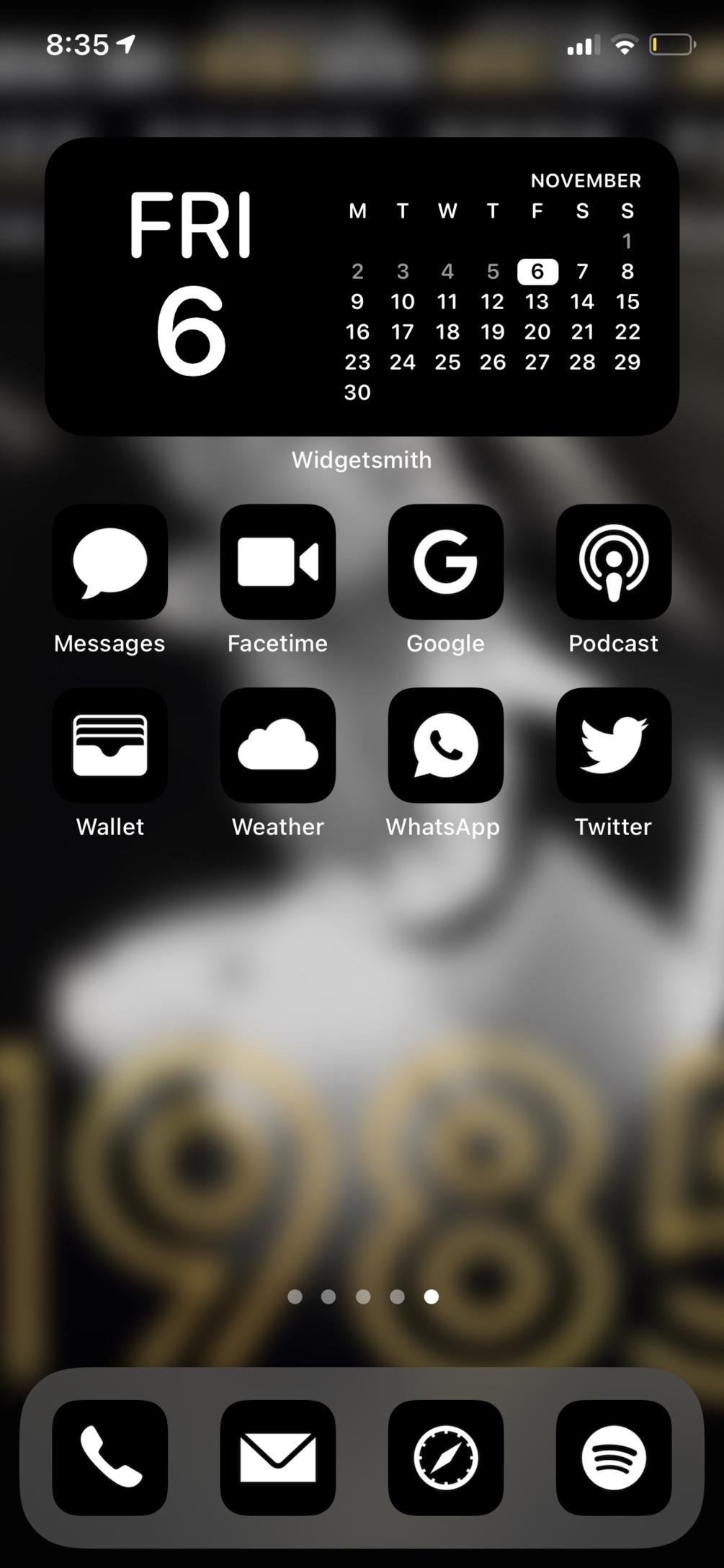Open the Google app
724x1568 pixels.
point(446,562)
